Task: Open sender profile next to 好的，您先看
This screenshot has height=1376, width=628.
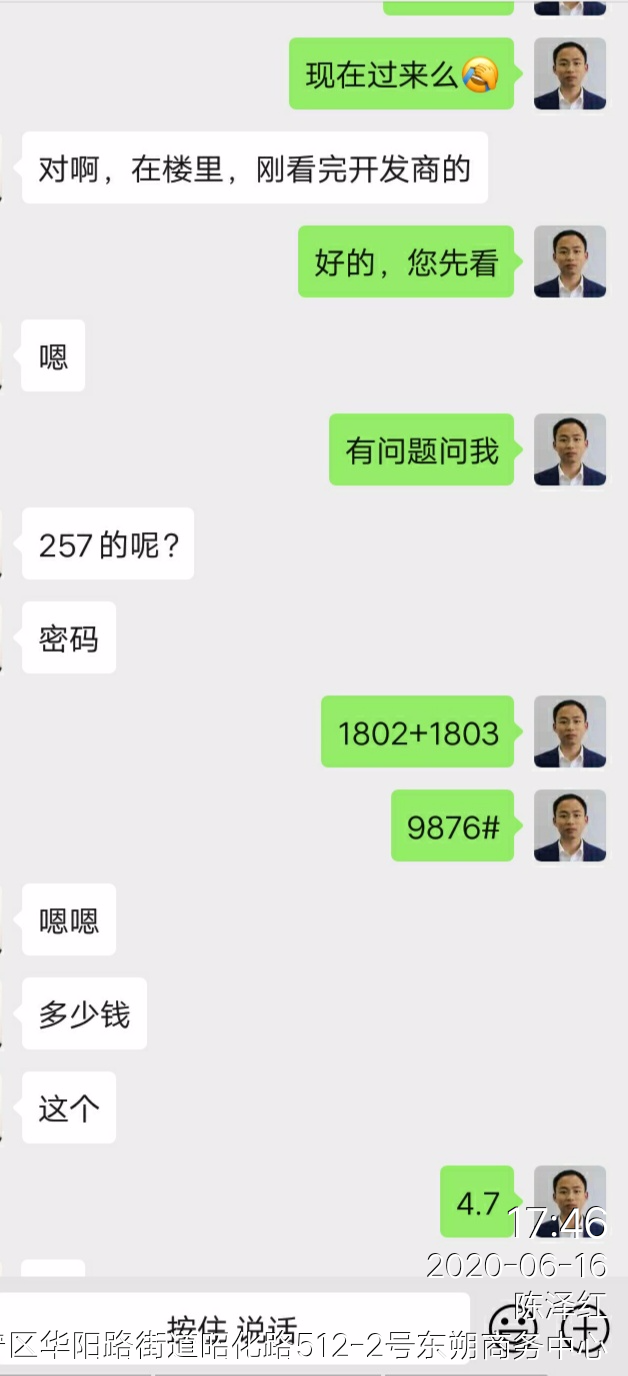Action: coord(570,262)
